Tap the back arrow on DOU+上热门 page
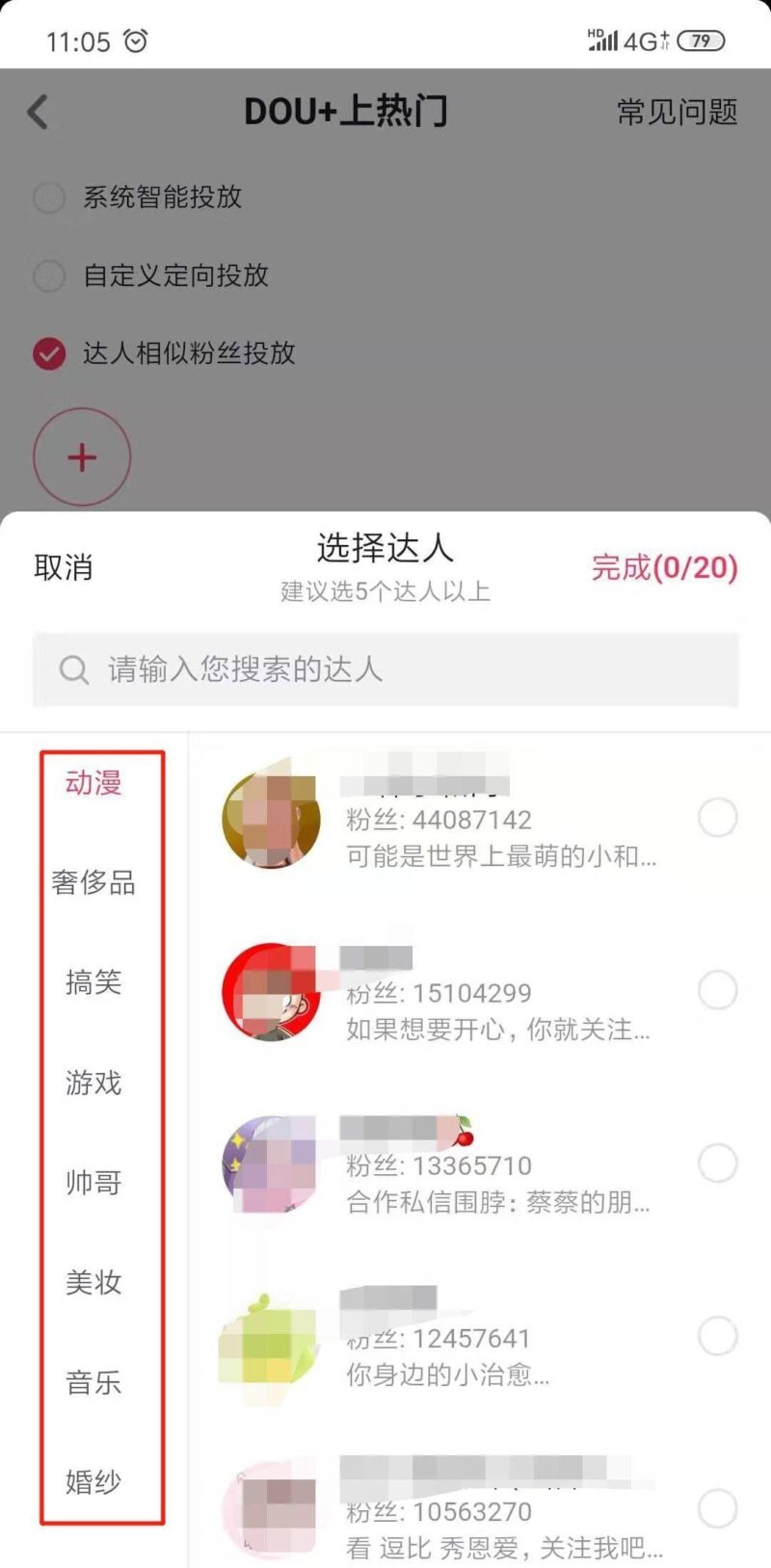 coord(38,112)
